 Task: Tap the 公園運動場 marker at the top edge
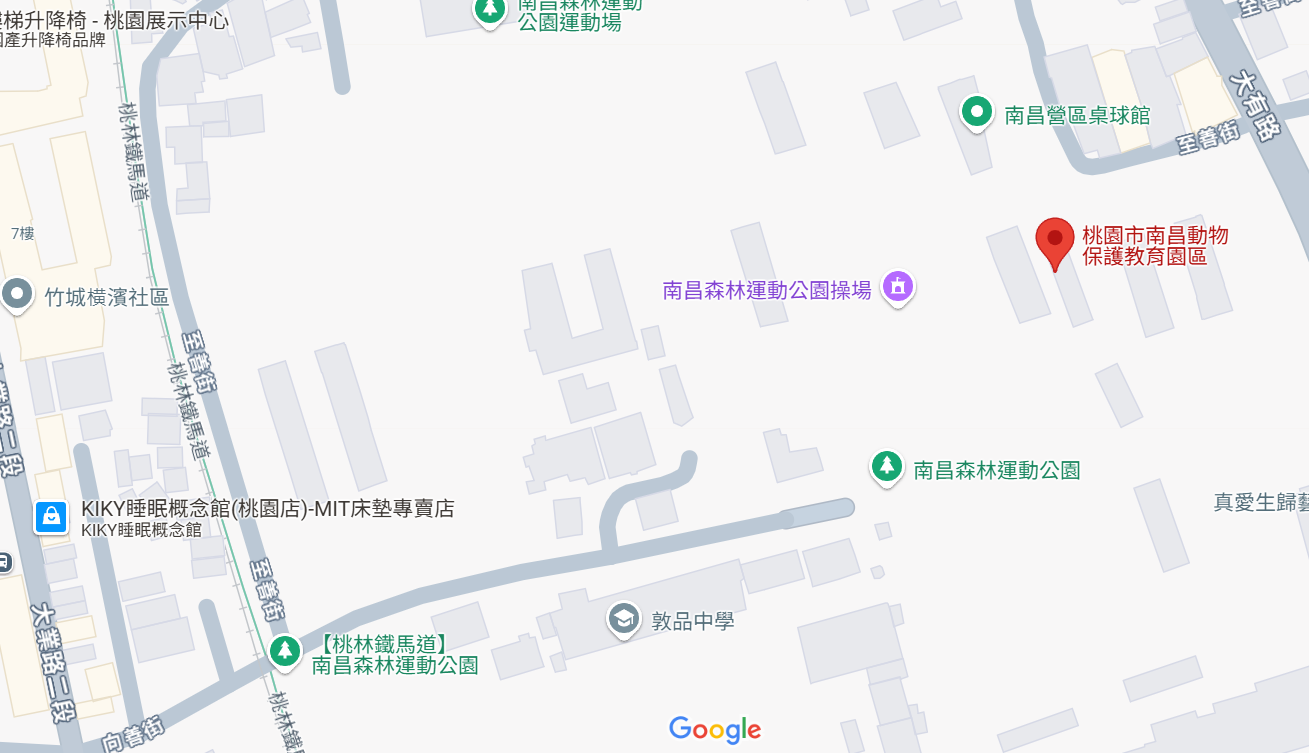pyautogui.click(x=489, y=11)
